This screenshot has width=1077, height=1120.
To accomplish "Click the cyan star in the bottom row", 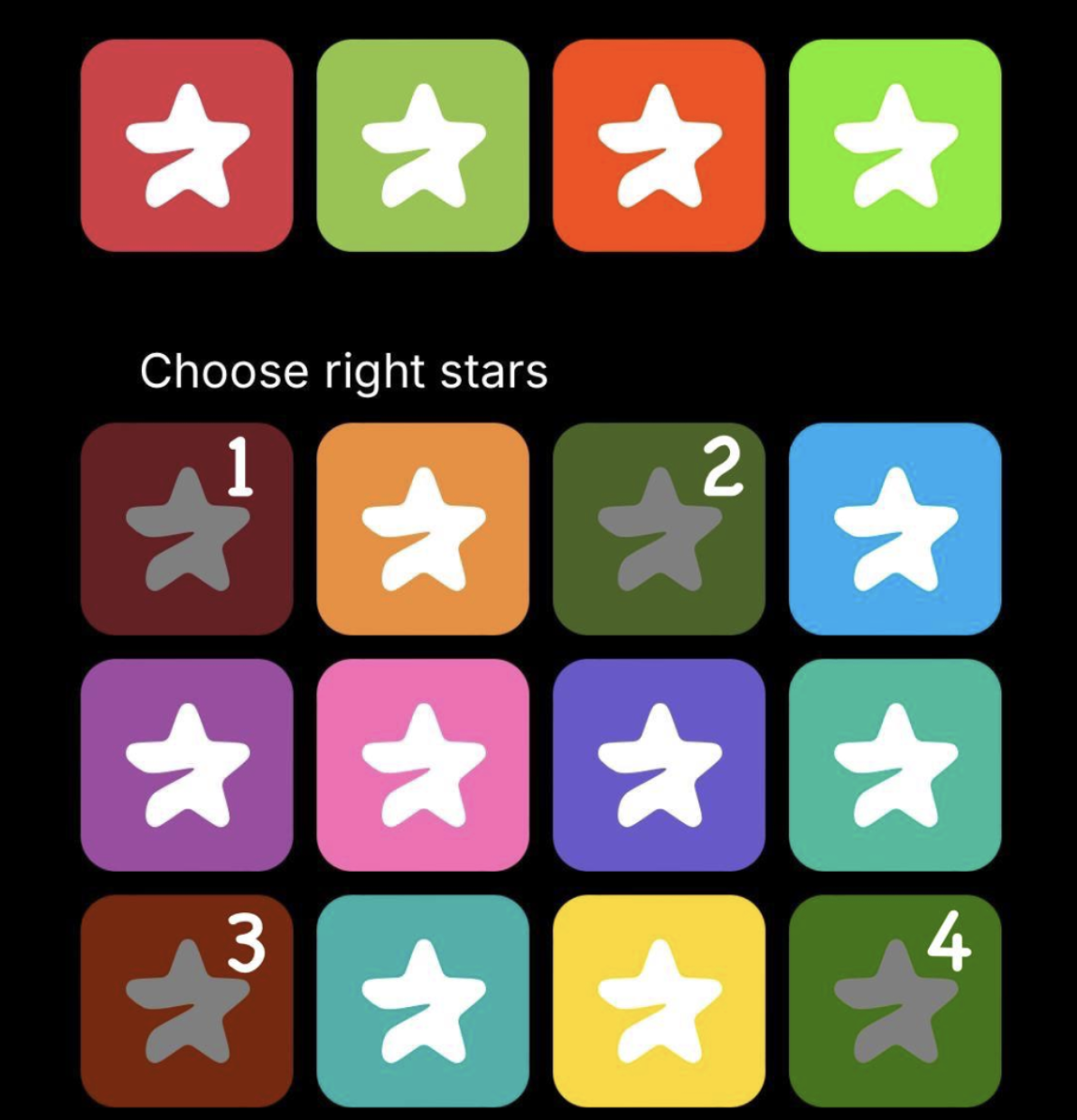I will coord(423,998).
